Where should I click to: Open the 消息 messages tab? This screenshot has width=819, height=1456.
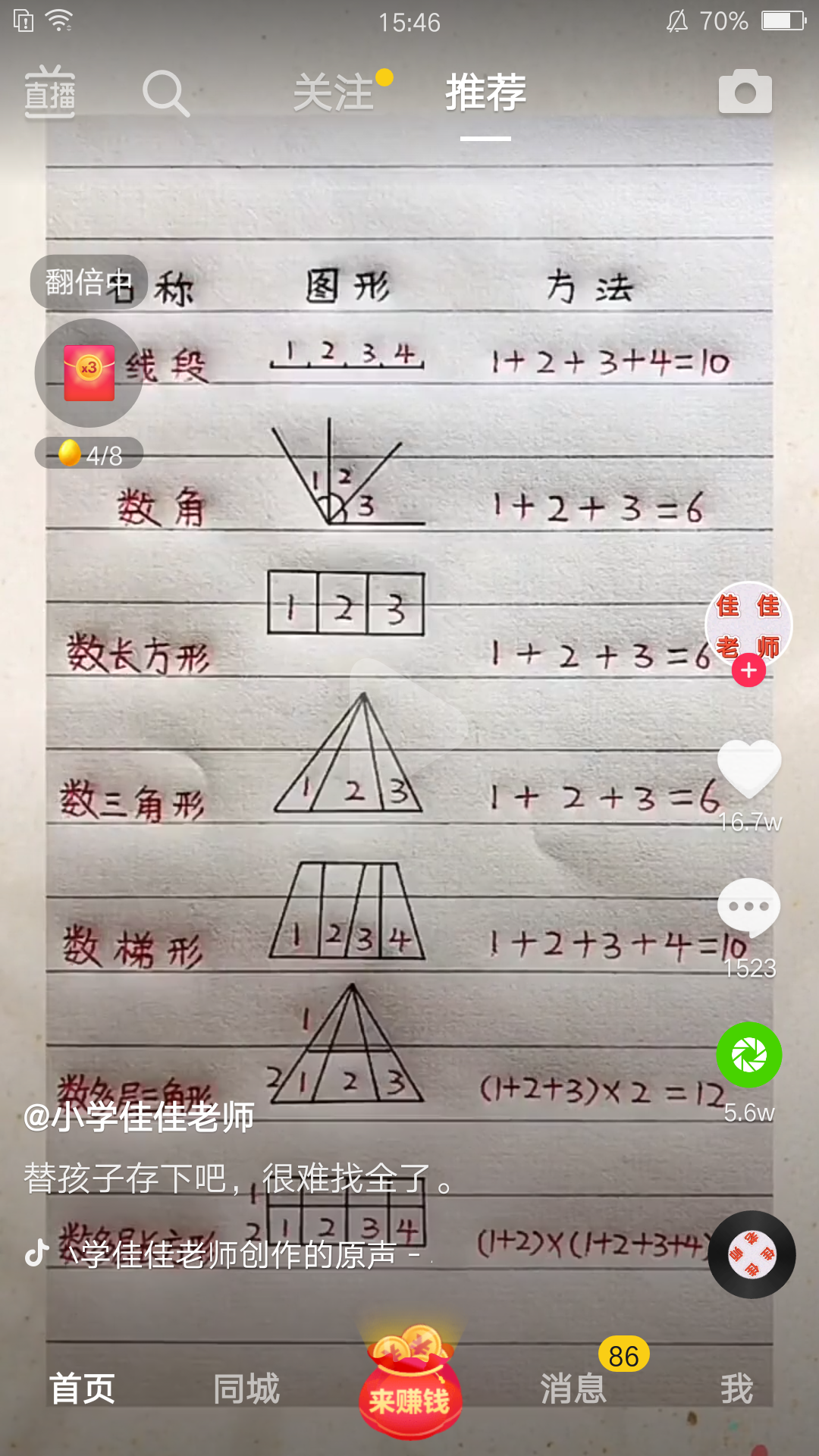573,1389
